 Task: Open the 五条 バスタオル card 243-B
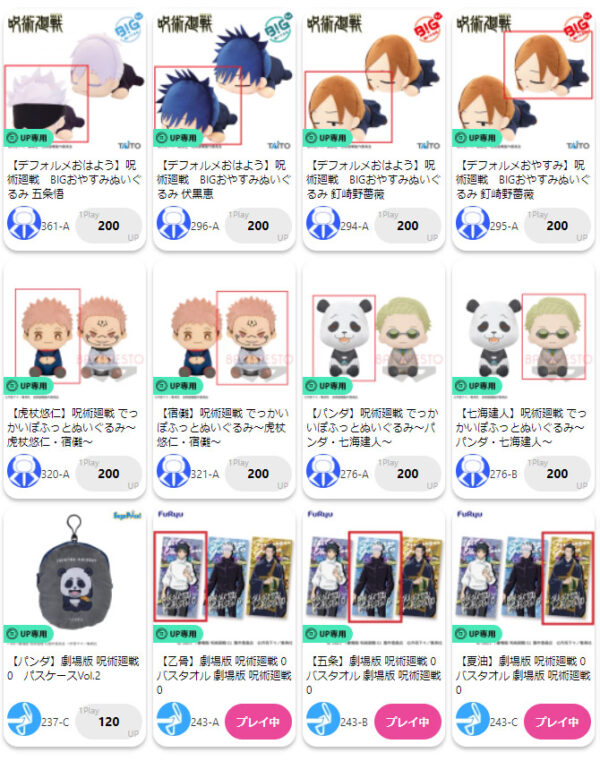374,585
